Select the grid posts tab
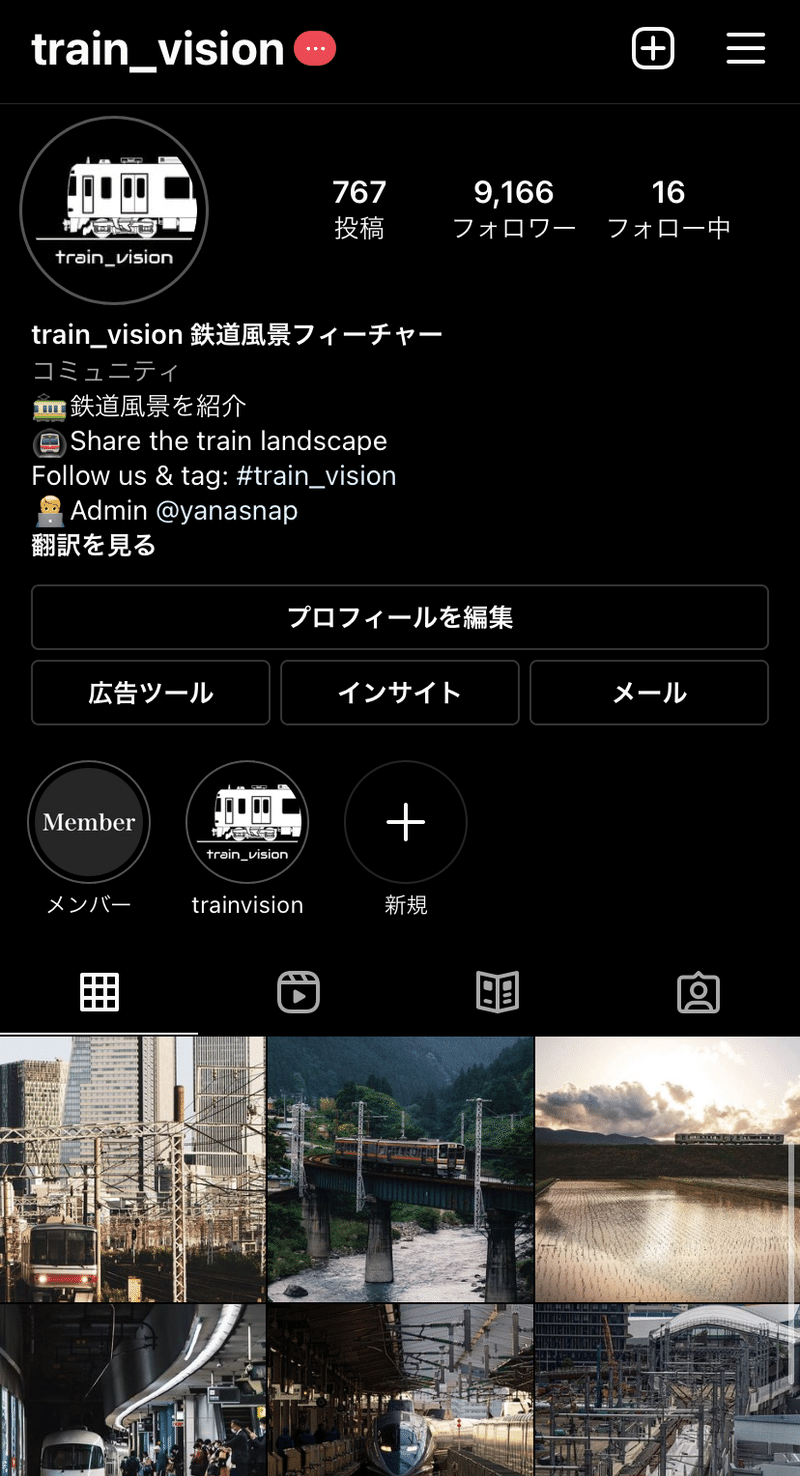Viewport: 800px width, 1476px height. [x=99, y=992]
